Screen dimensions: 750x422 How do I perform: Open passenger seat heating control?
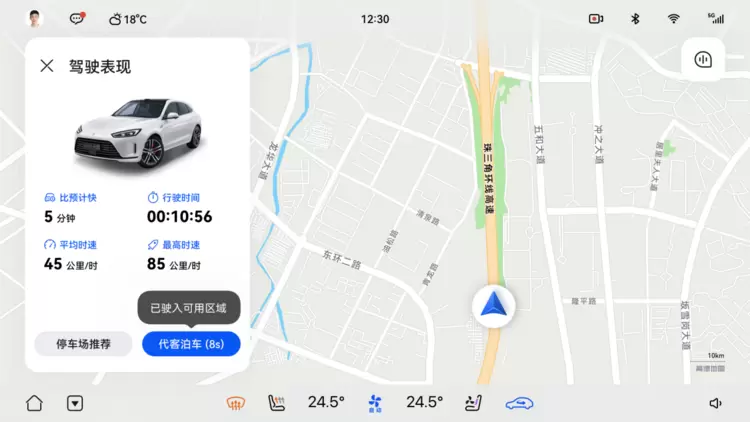pyautogui.click(x=471, y=403)
